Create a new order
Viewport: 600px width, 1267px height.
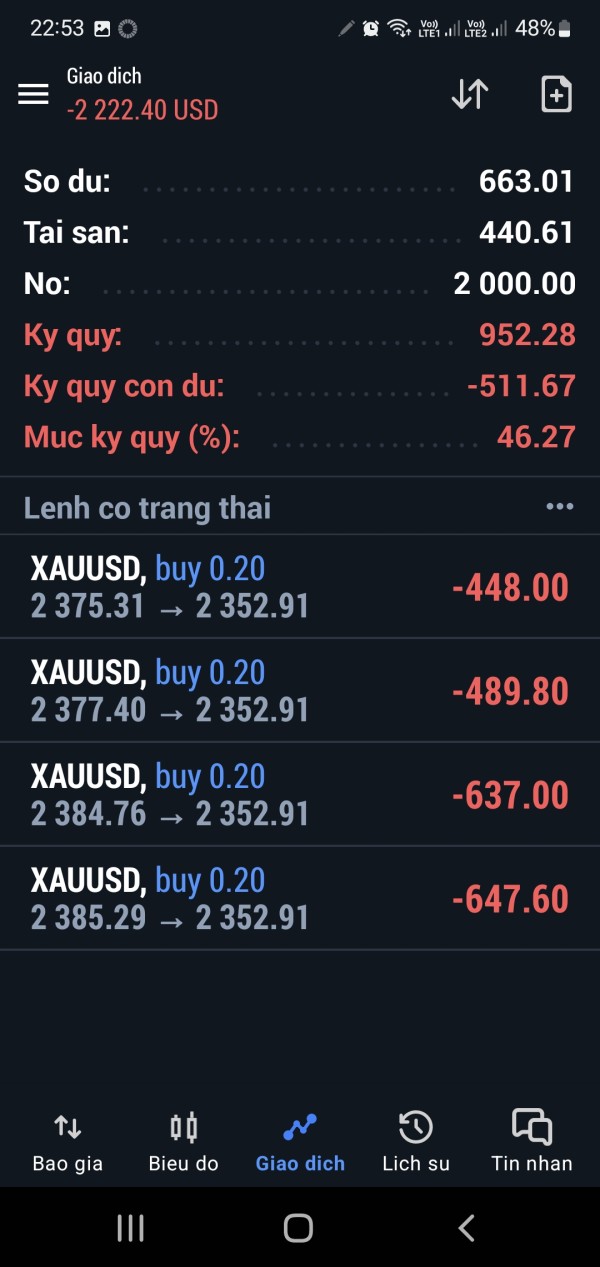point(556,94)
